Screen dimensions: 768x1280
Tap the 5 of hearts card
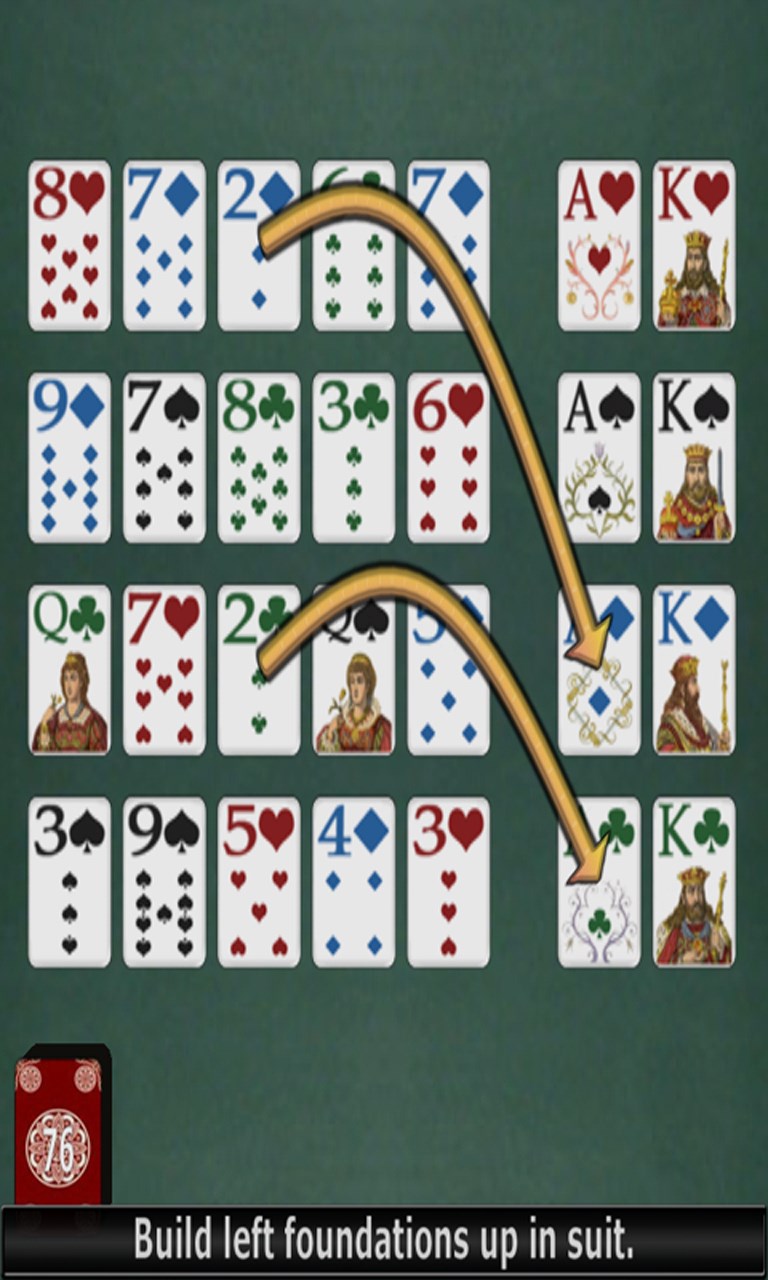(259, 881)
